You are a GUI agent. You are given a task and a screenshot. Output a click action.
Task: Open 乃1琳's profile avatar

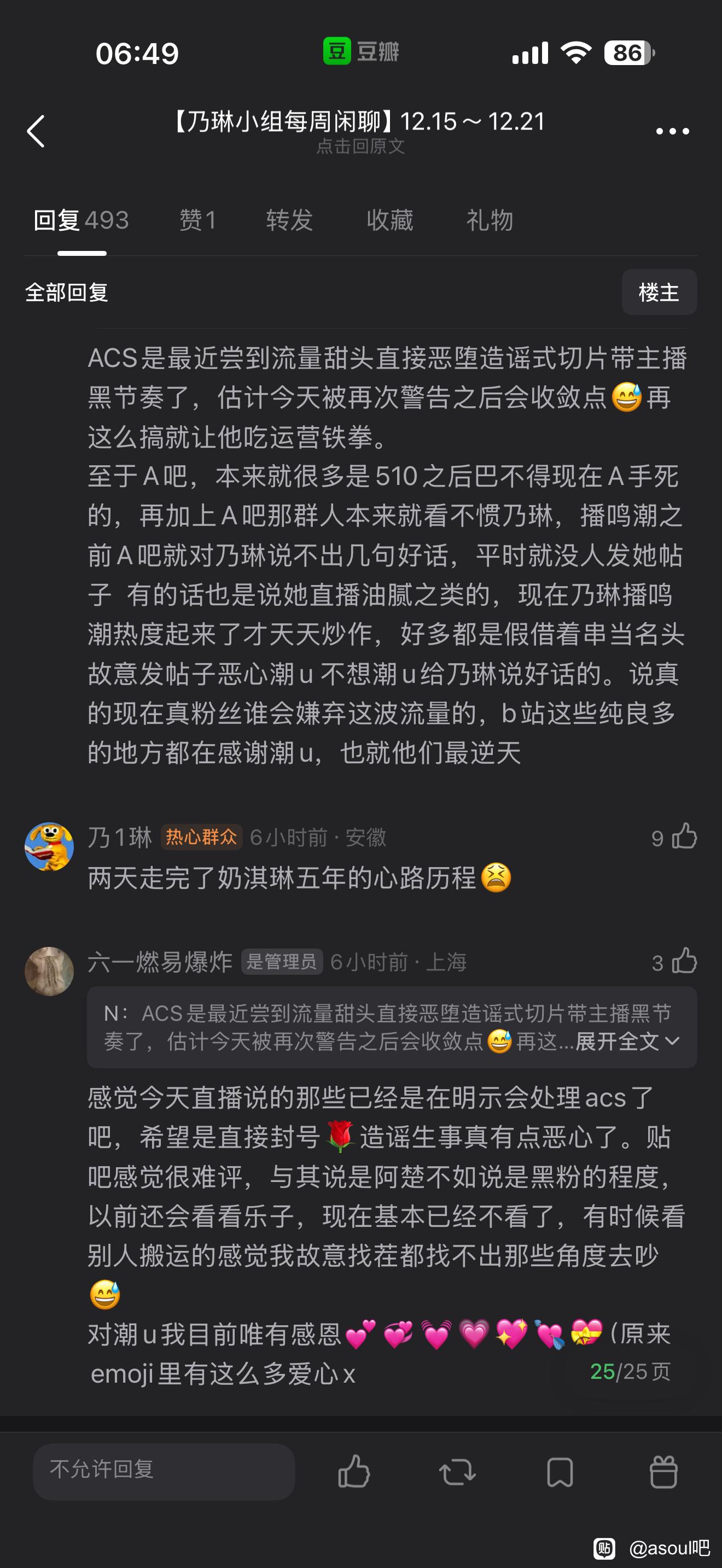click(49, 846)
